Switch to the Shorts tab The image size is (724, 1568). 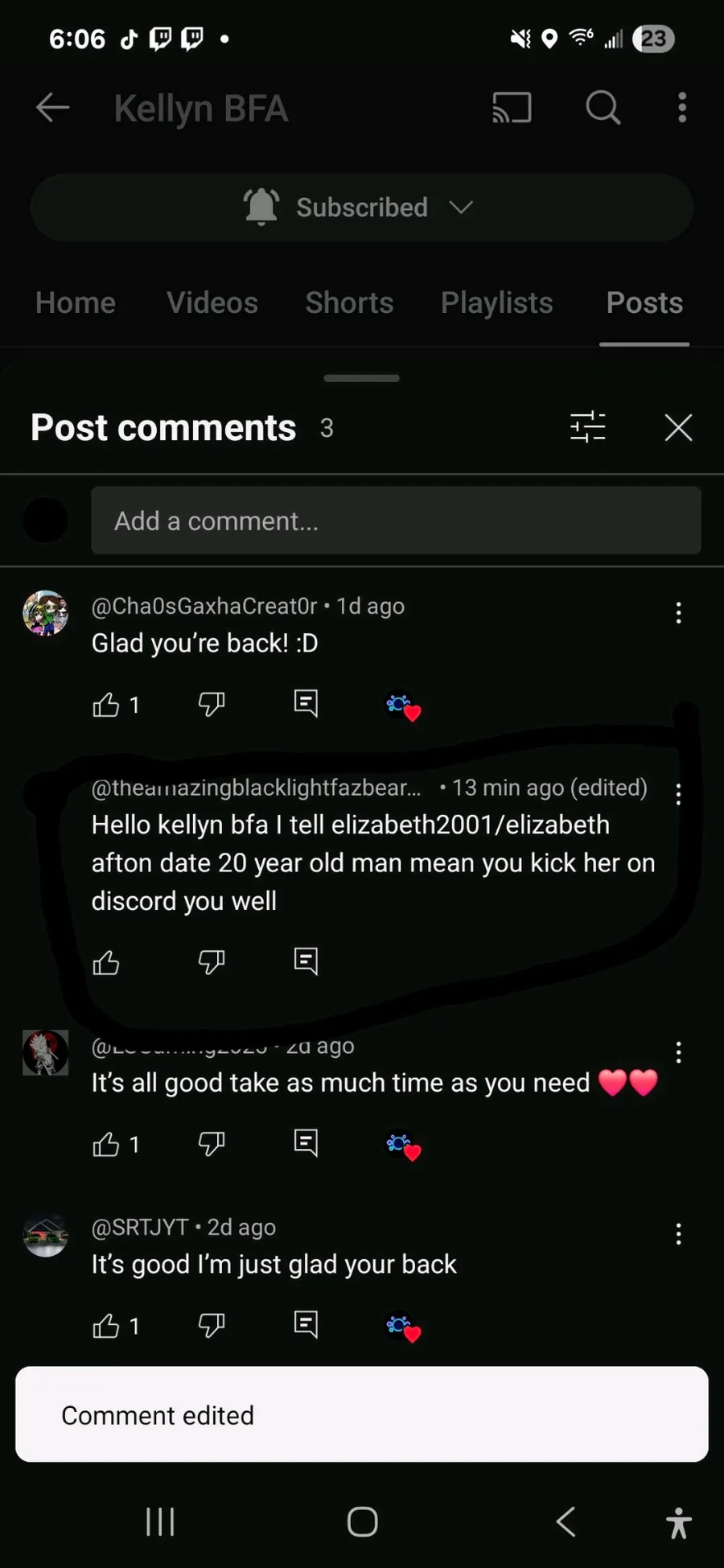tap(349, 303)
